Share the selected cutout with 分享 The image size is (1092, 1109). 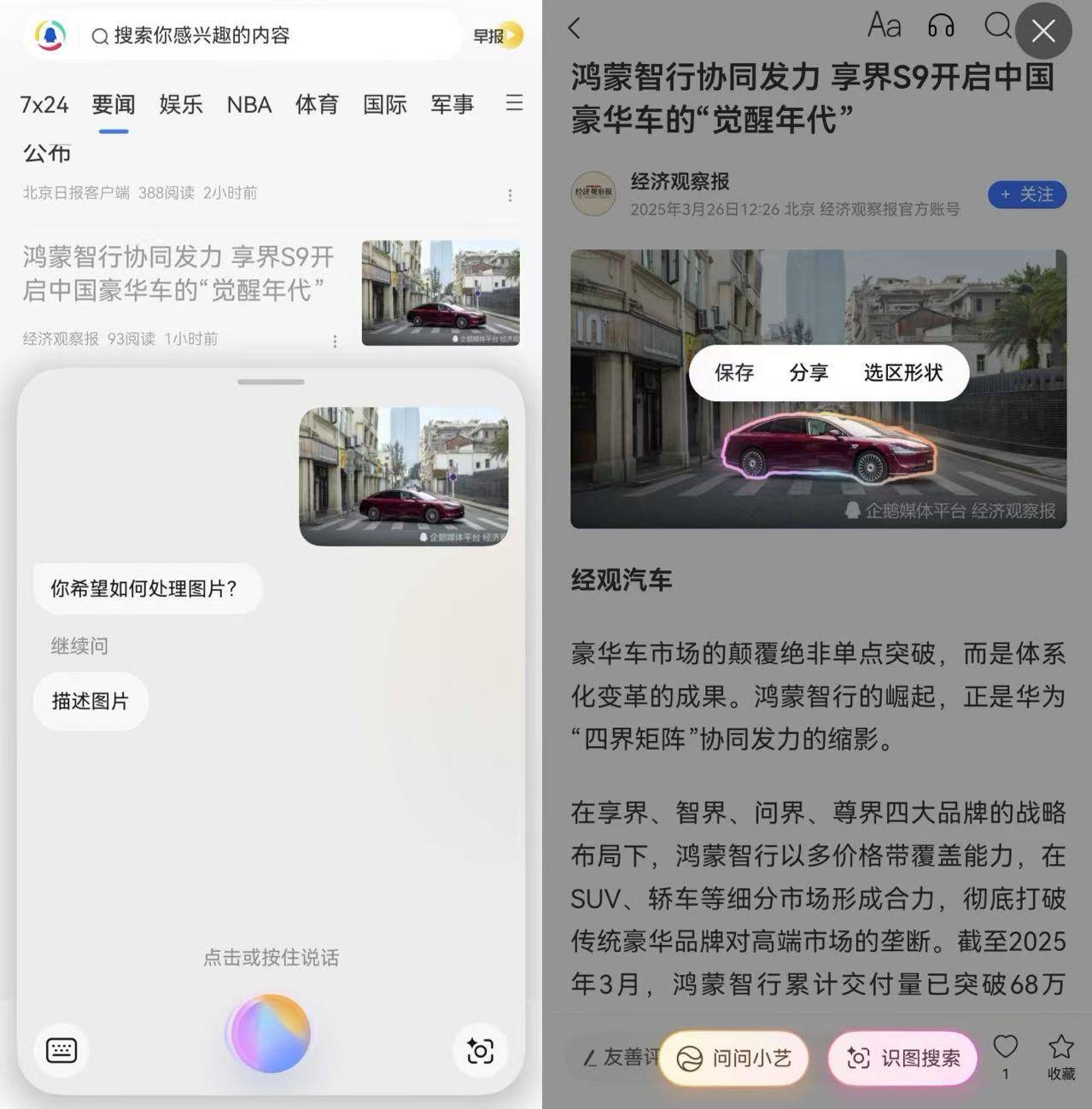coord(809,372)
